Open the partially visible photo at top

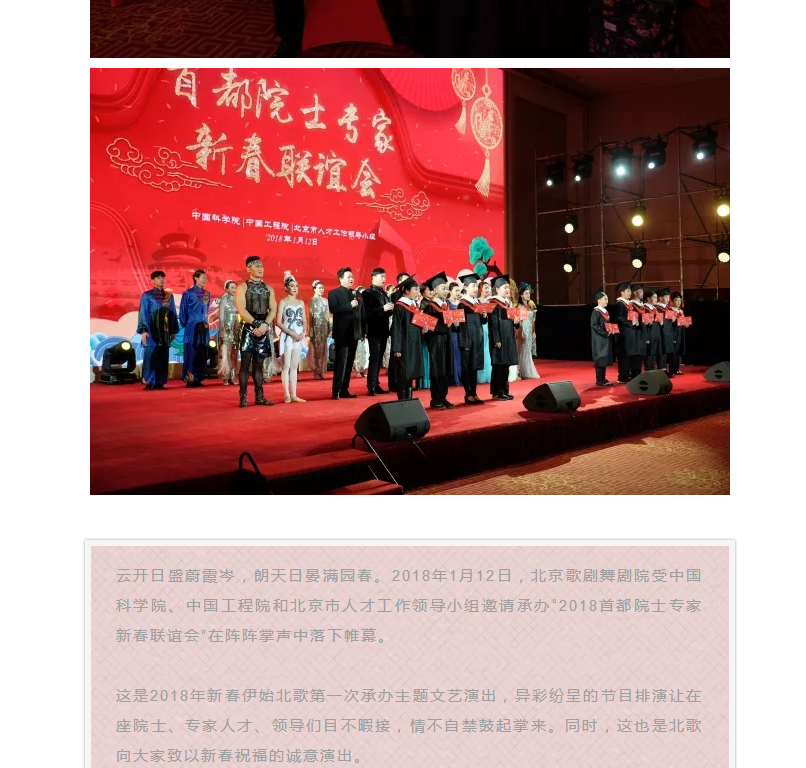(409, 28)
